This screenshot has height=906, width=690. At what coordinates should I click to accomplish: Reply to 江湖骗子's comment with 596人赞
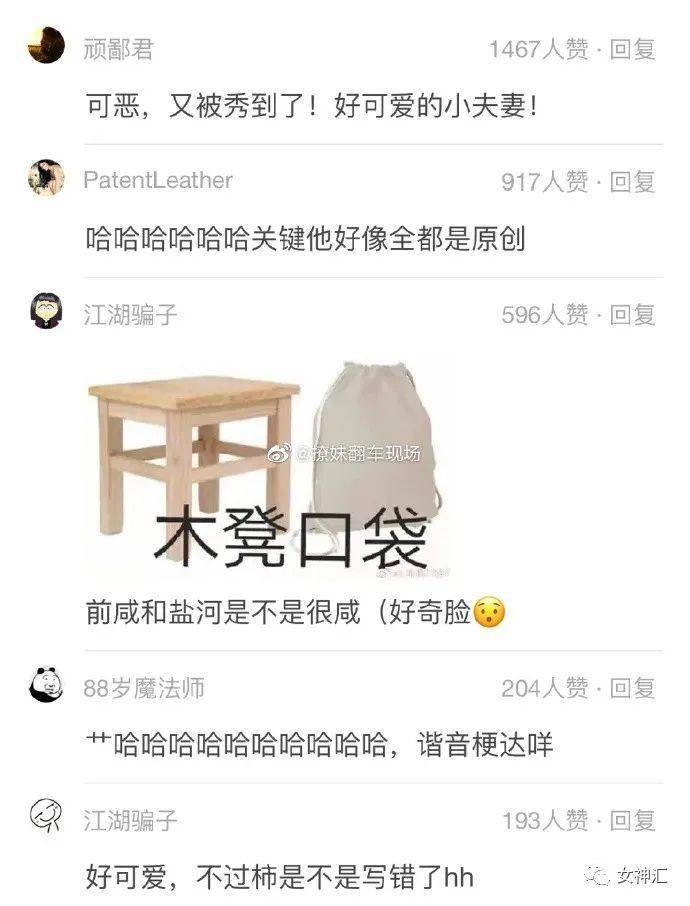[632, 315]
